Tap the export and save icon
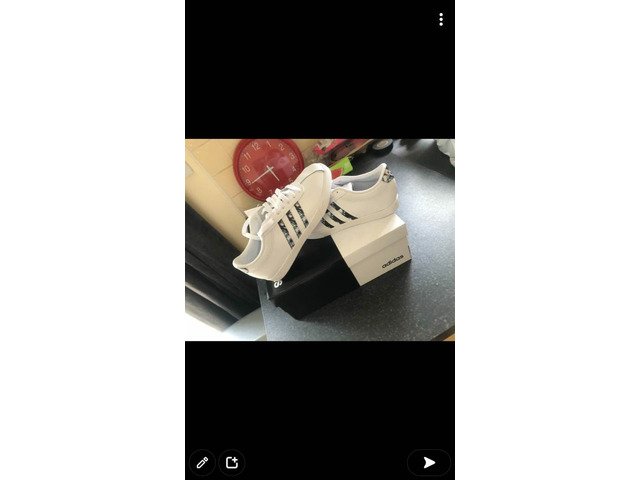This screenshot has width=640, height=480. click(x=231, y=462)
